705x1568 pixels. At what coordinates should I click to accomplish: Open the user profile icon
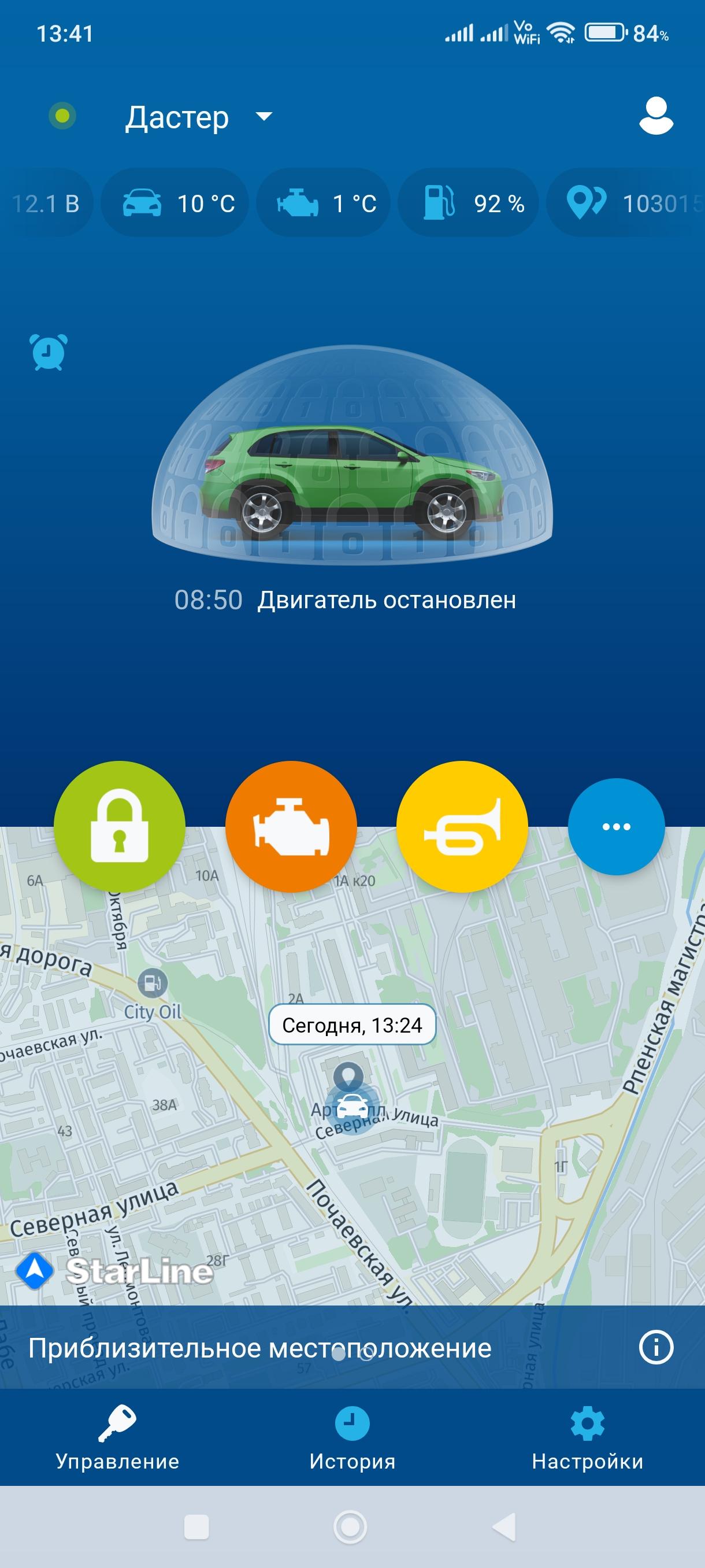coord(656,116)
